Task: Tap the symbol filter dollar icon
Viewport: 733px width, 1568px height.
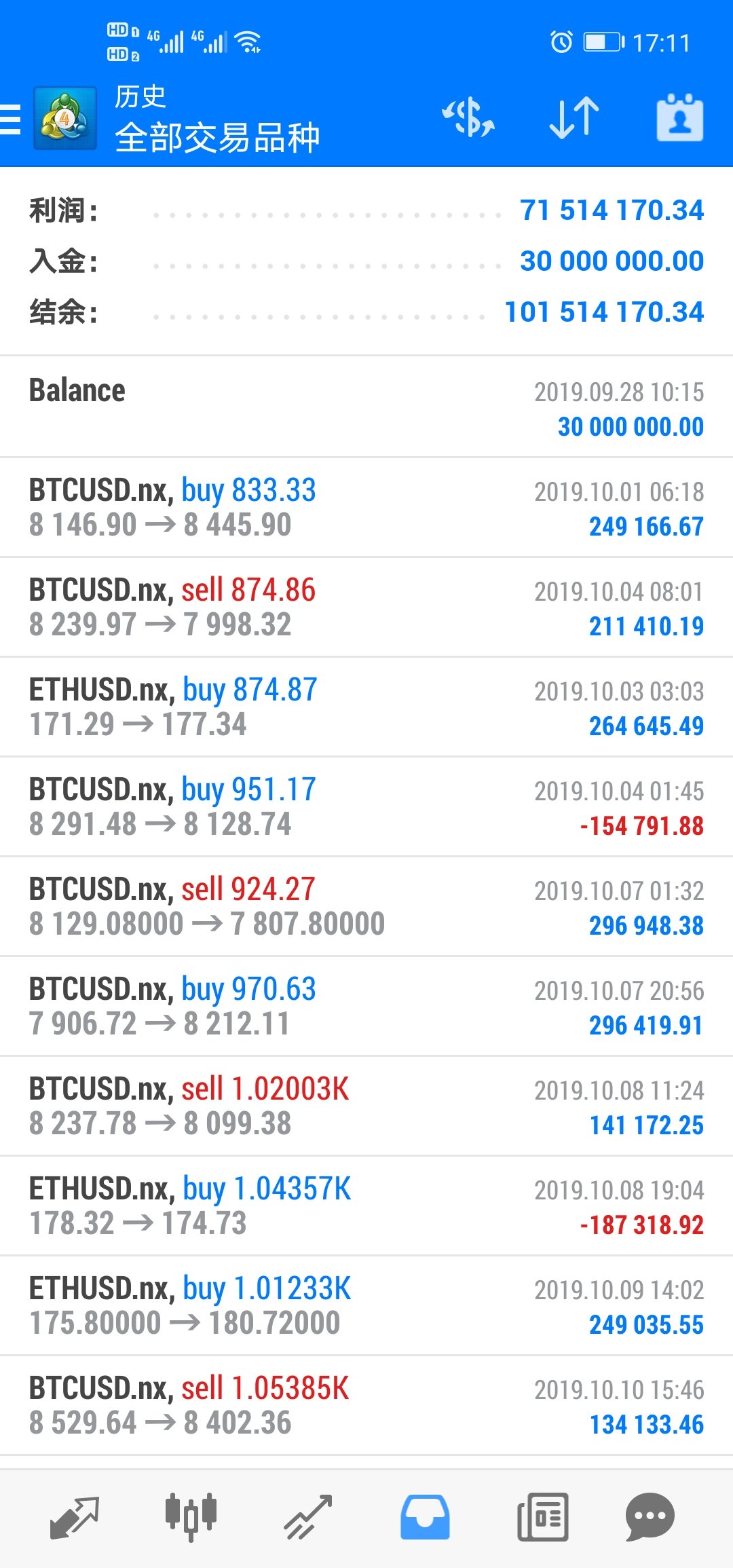Action: (469, 117)
